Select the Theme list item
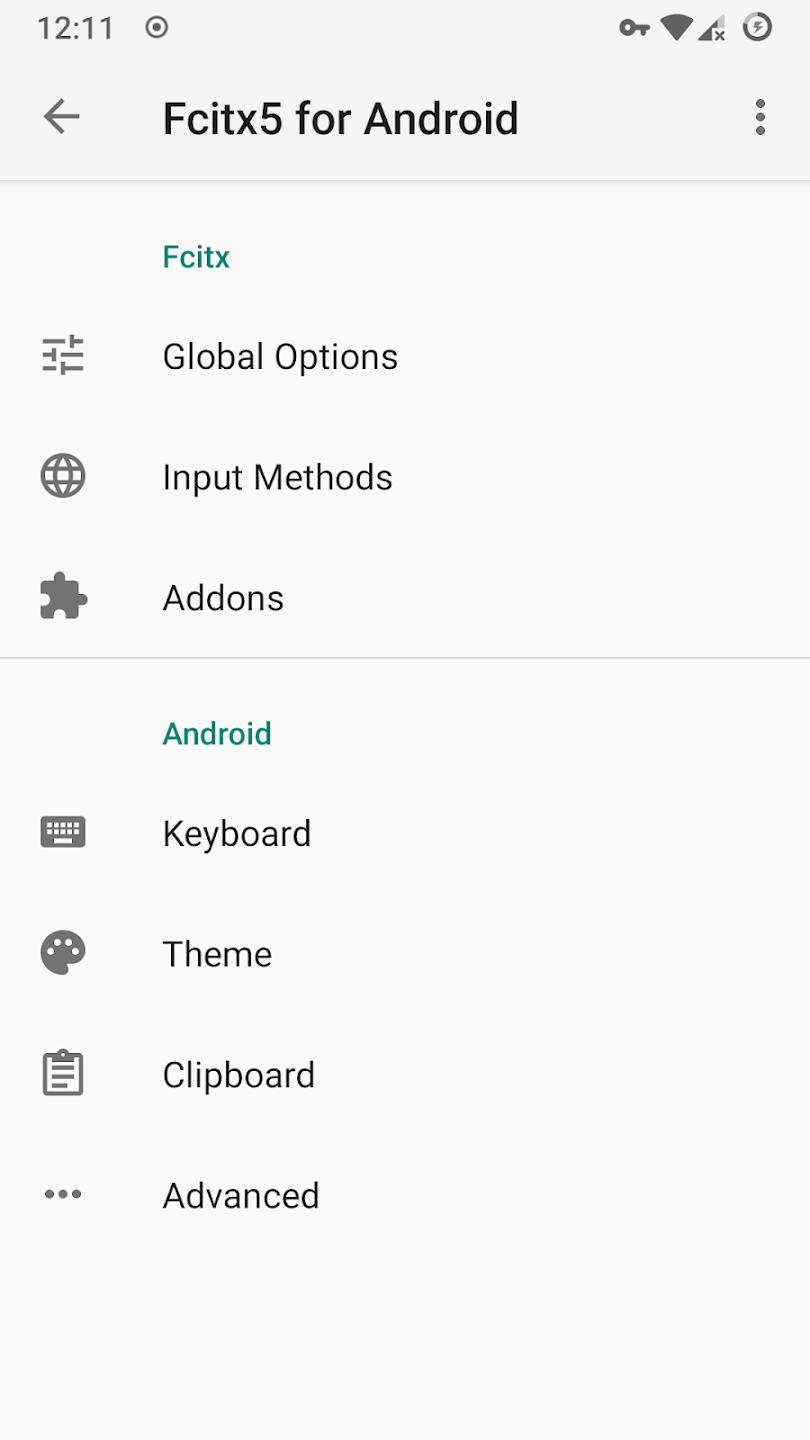 217,953
